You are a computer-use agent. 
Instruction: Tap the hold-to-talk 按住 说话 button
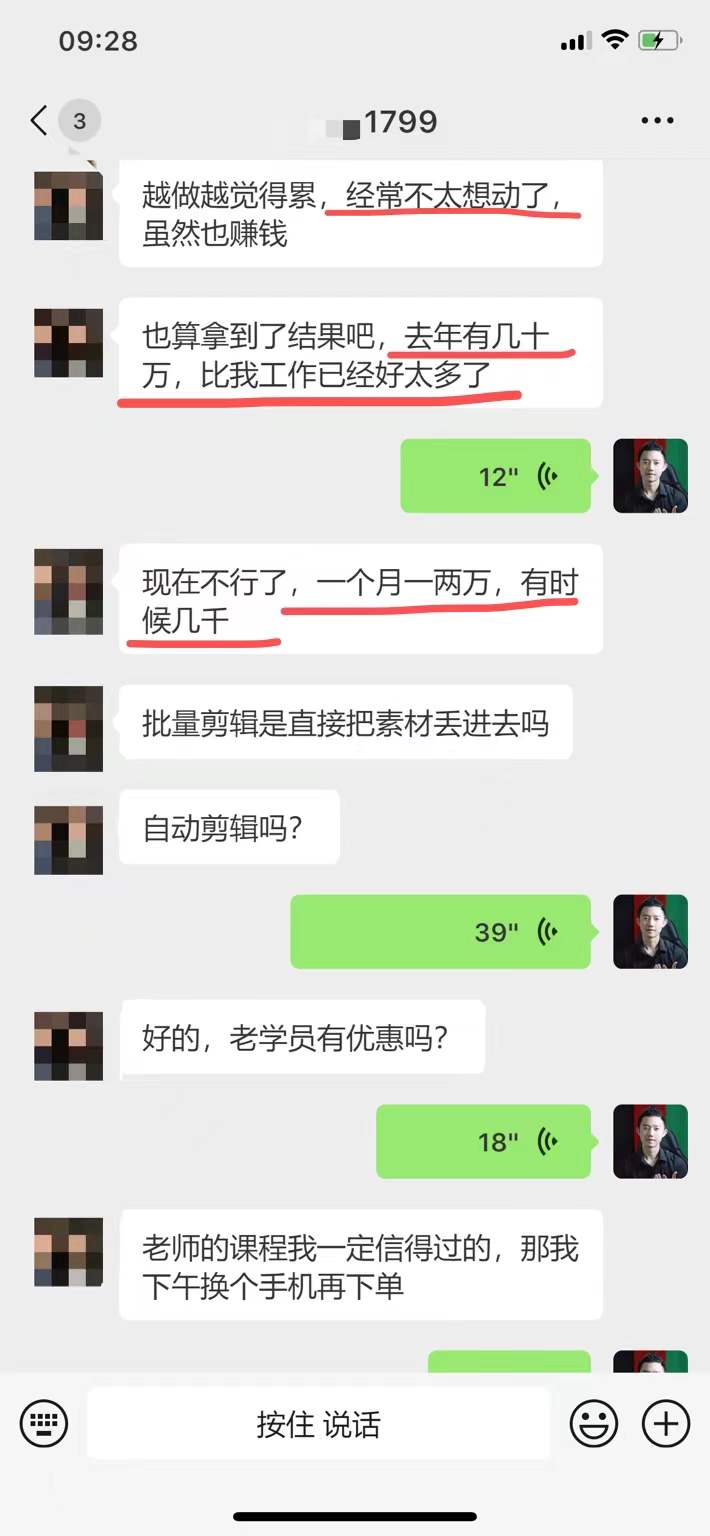click(x=318, y=1424)
